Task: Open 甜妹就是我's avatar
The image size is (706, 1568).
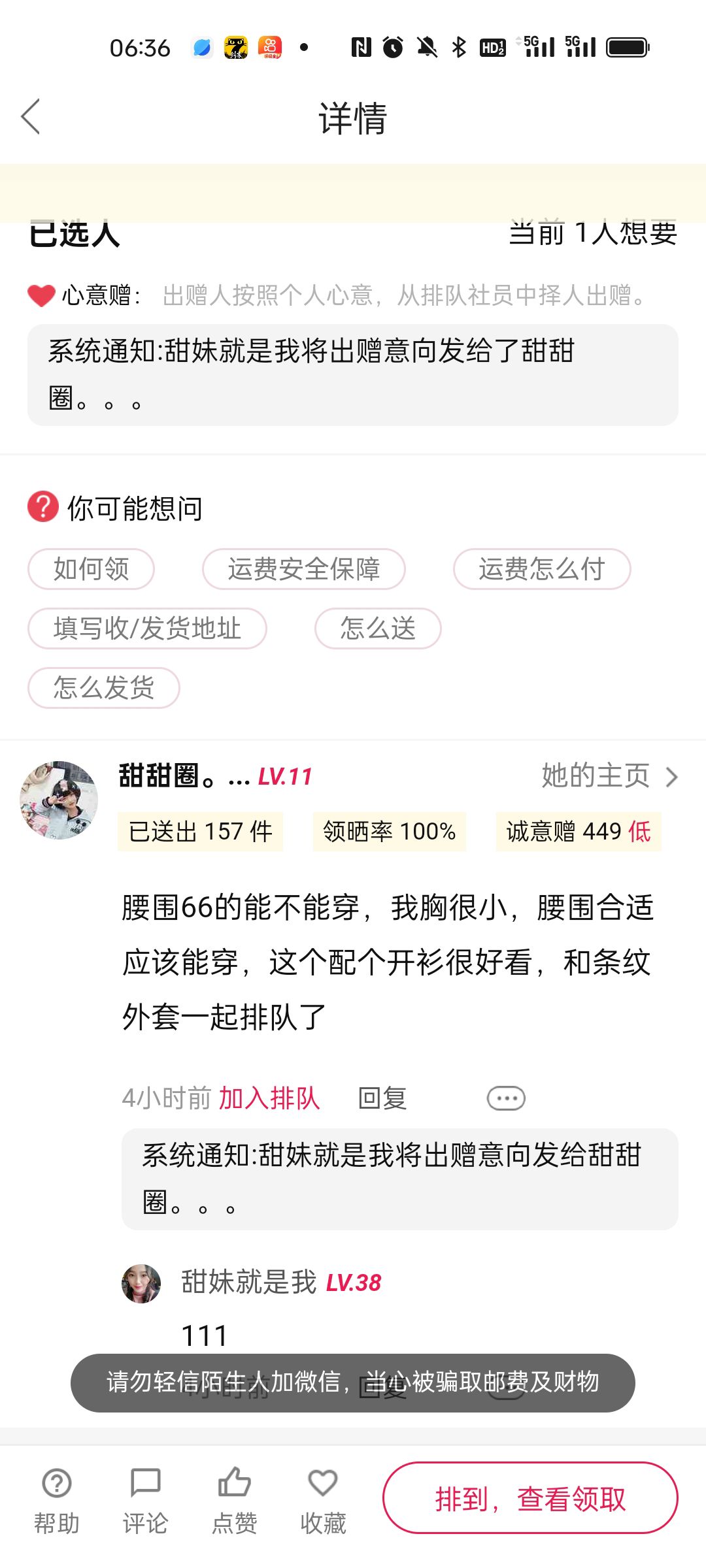Action: coord(141,1283)
